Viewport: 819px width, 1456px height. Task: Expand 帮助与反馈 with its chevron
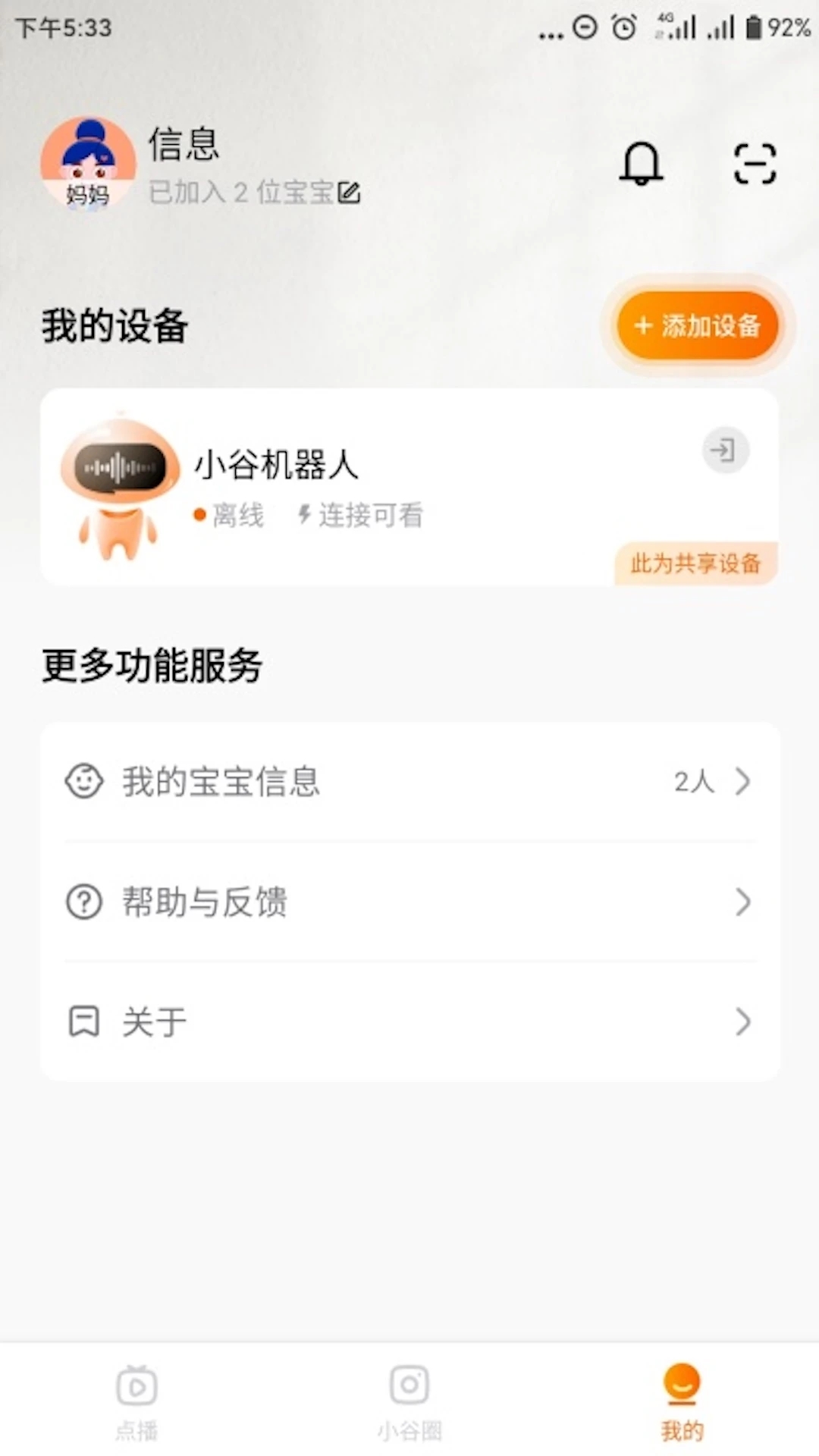[742, 902]
